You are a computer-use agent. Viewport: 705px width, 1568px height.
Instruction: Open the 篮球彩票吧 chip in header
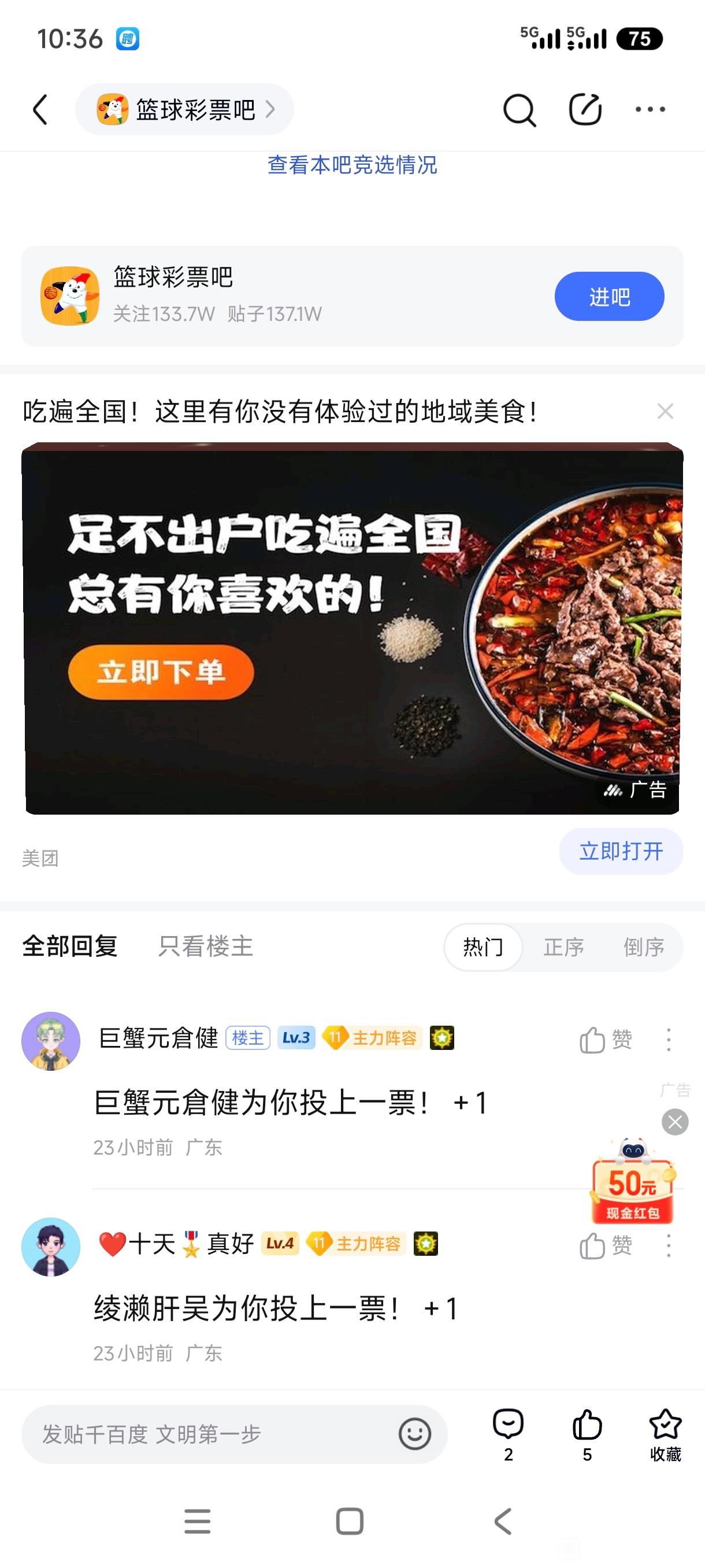(x=184, y=110)
